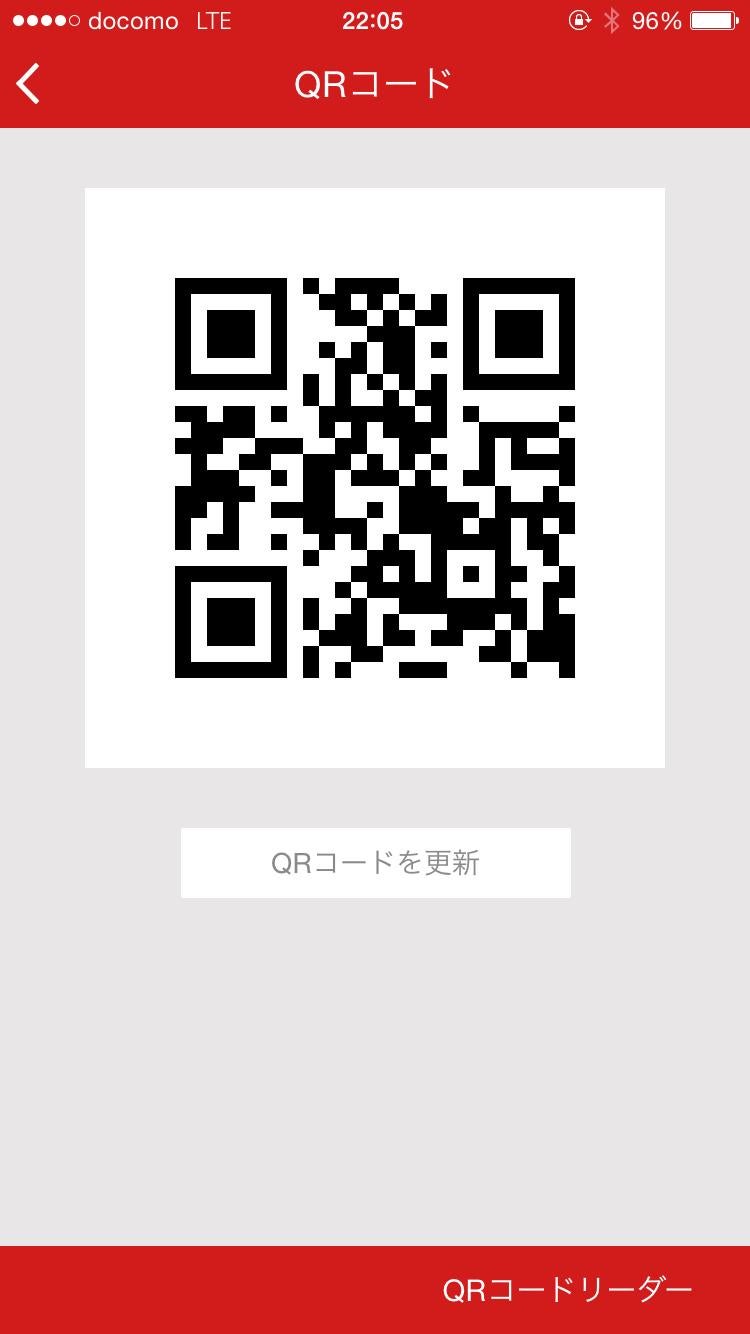Tap the battery indicator icon
This screenshot has height=1334, width=750.
(x=716, y=20)
